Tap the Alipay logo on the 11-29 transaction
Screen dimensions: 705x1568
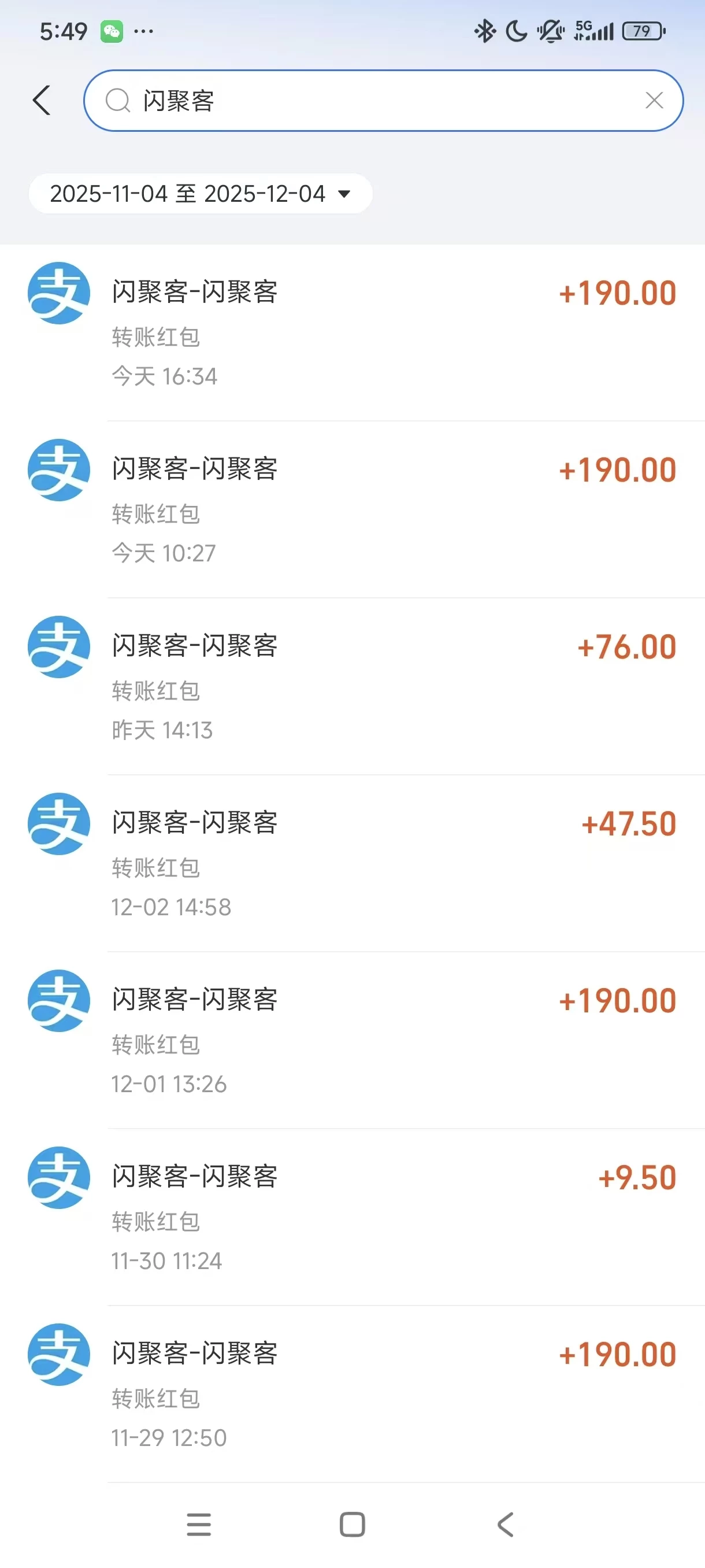tap(58, 1353)
